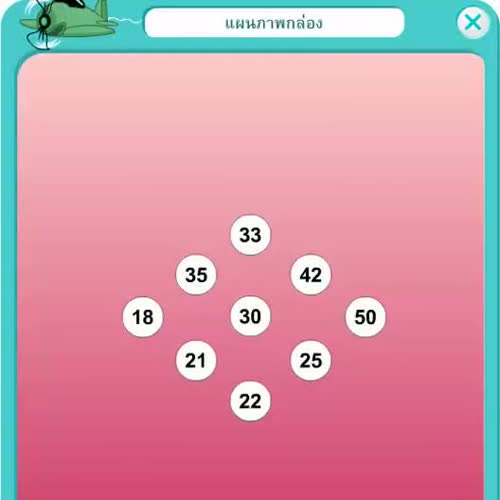The width and height of the screenshot is (500, 500).
Task: Choose the circle with 42
Action: click(x=311, y=275)
